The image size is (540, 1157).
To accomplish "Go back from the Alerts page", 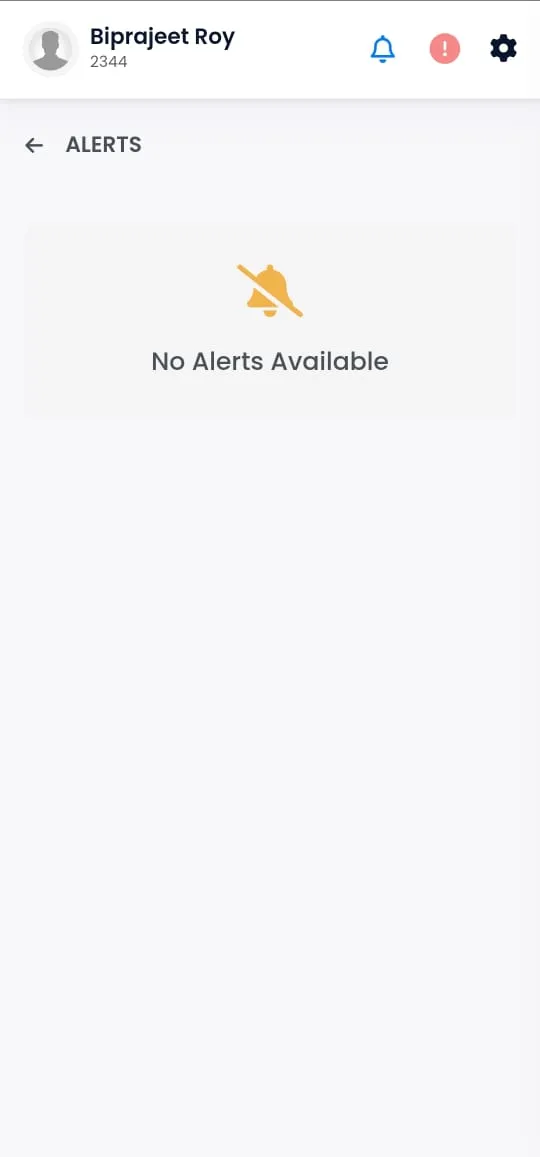I will tap(34, 145).
